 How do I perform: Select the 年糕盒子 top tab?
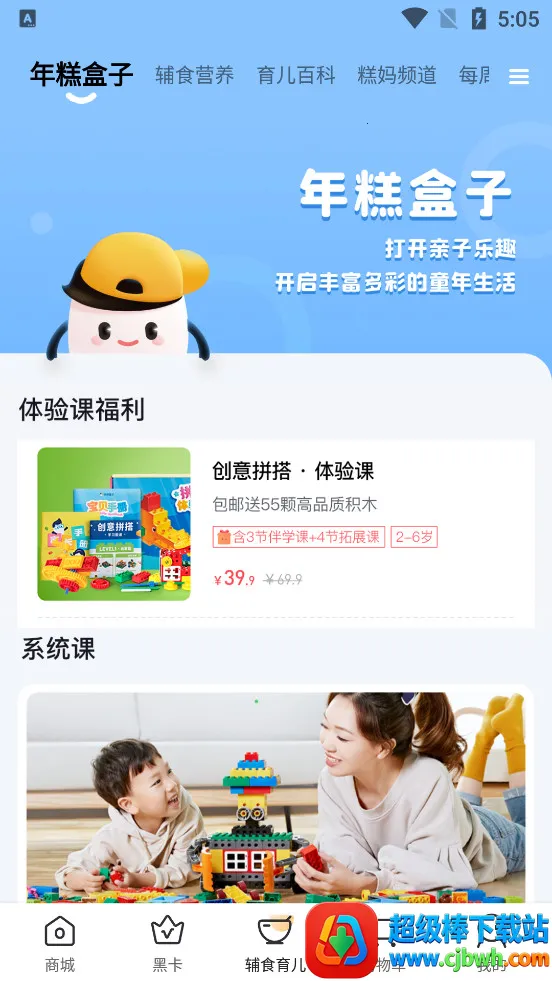tap(81, 76)
